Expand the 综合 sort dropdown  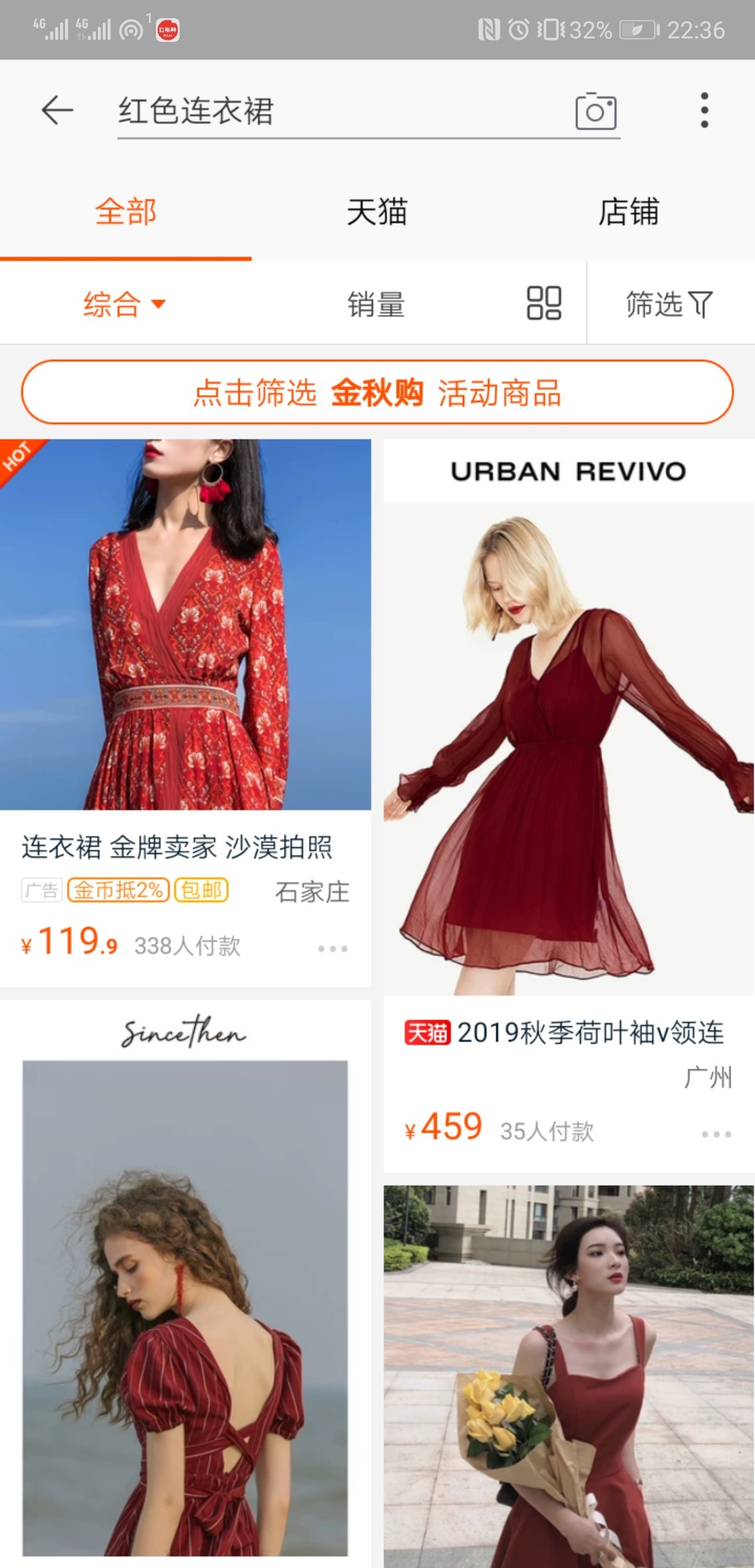[124, 304]
